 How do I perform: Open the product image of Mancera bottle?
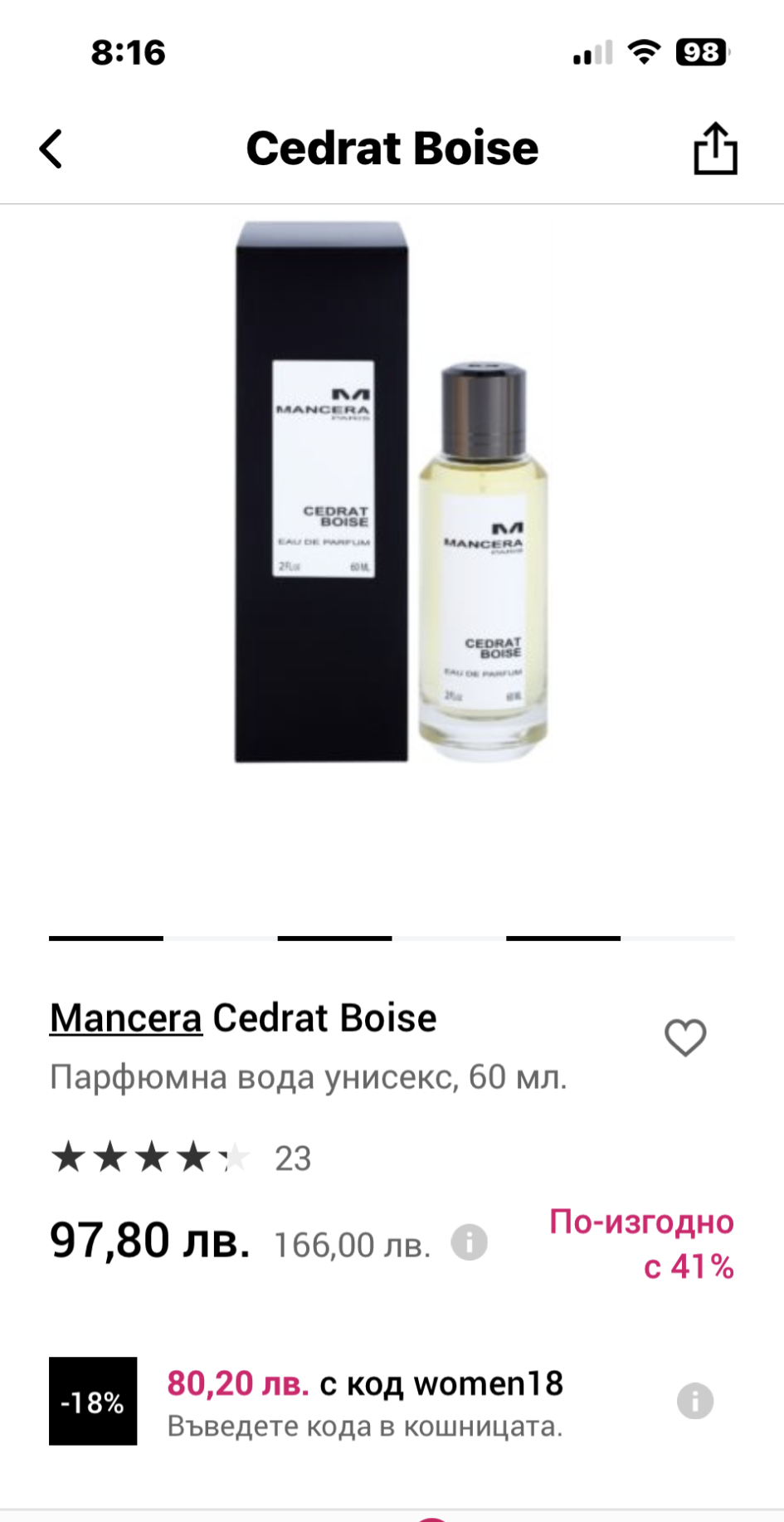[x=392, y=491]
